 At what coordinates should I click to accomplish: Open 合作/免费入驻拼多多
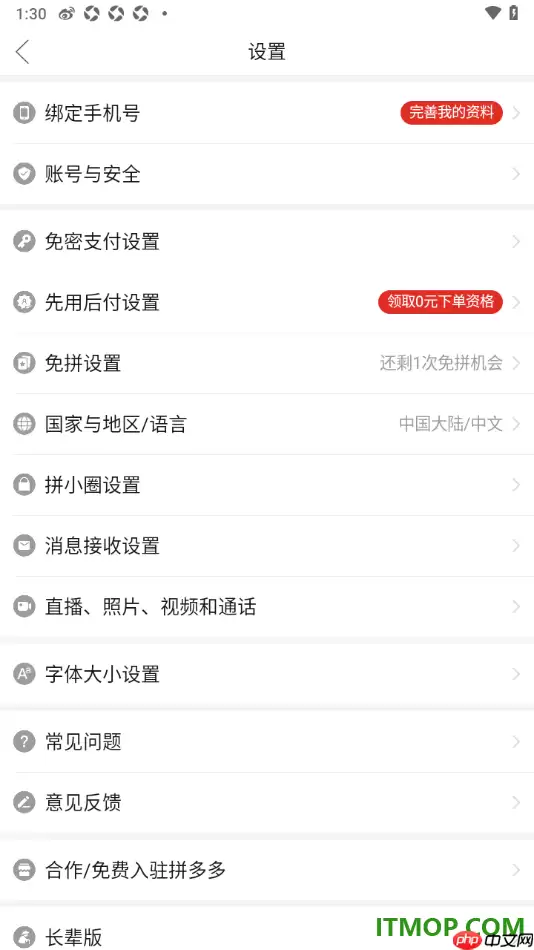point(267,871)
